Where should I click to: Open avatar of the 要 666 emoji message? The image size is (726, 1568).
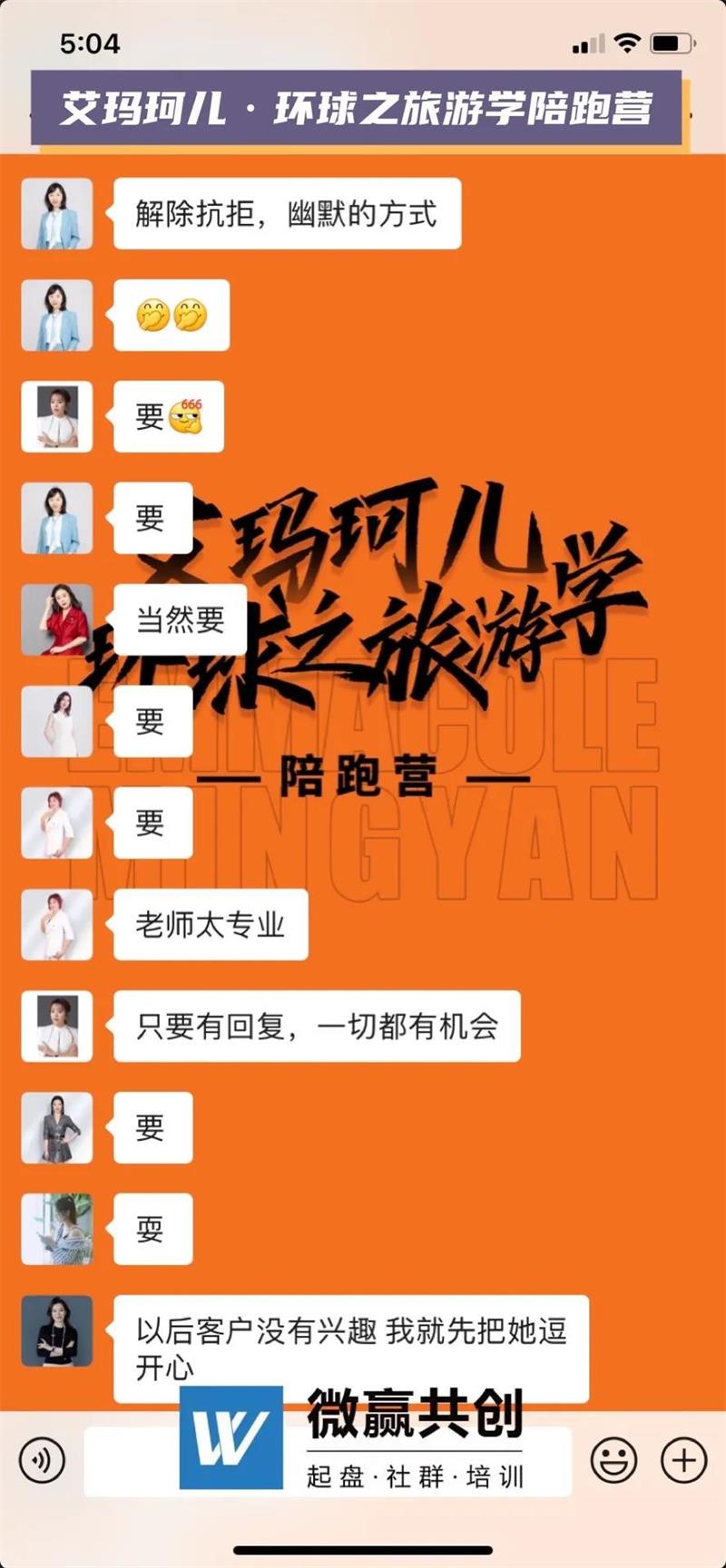coord(56,417)
